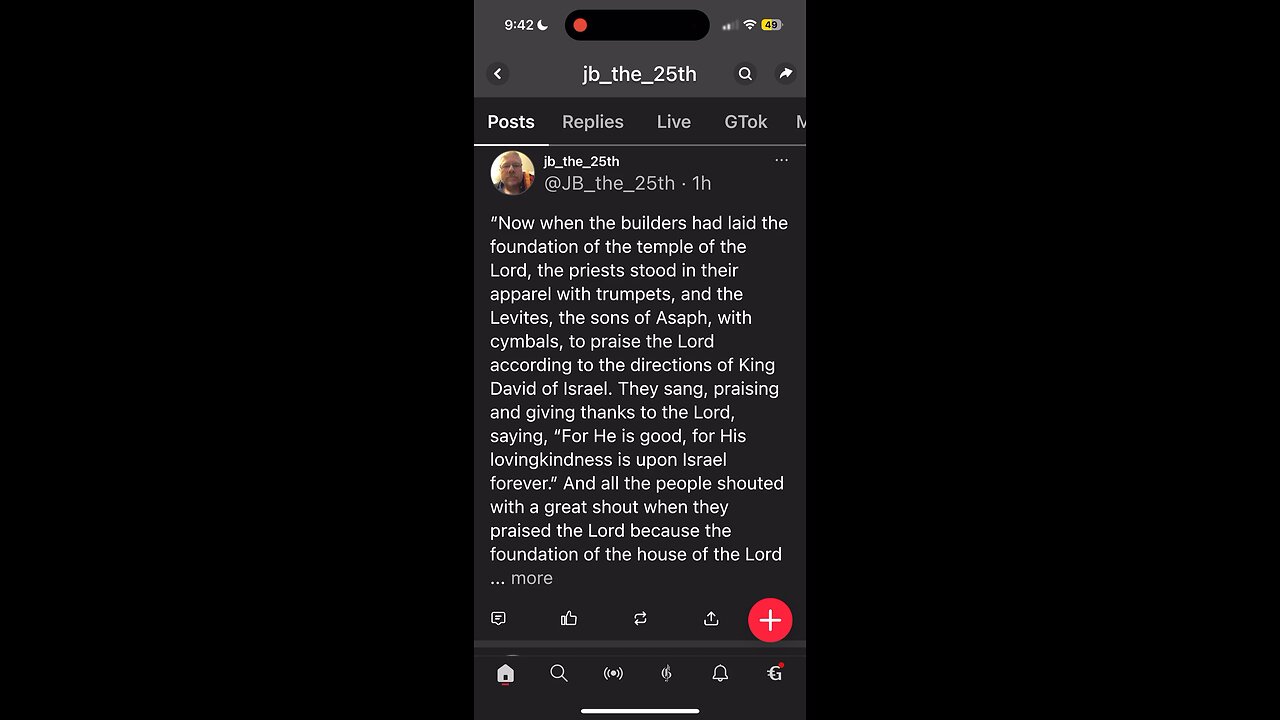Share the post using upload icon

click(711, 619)
